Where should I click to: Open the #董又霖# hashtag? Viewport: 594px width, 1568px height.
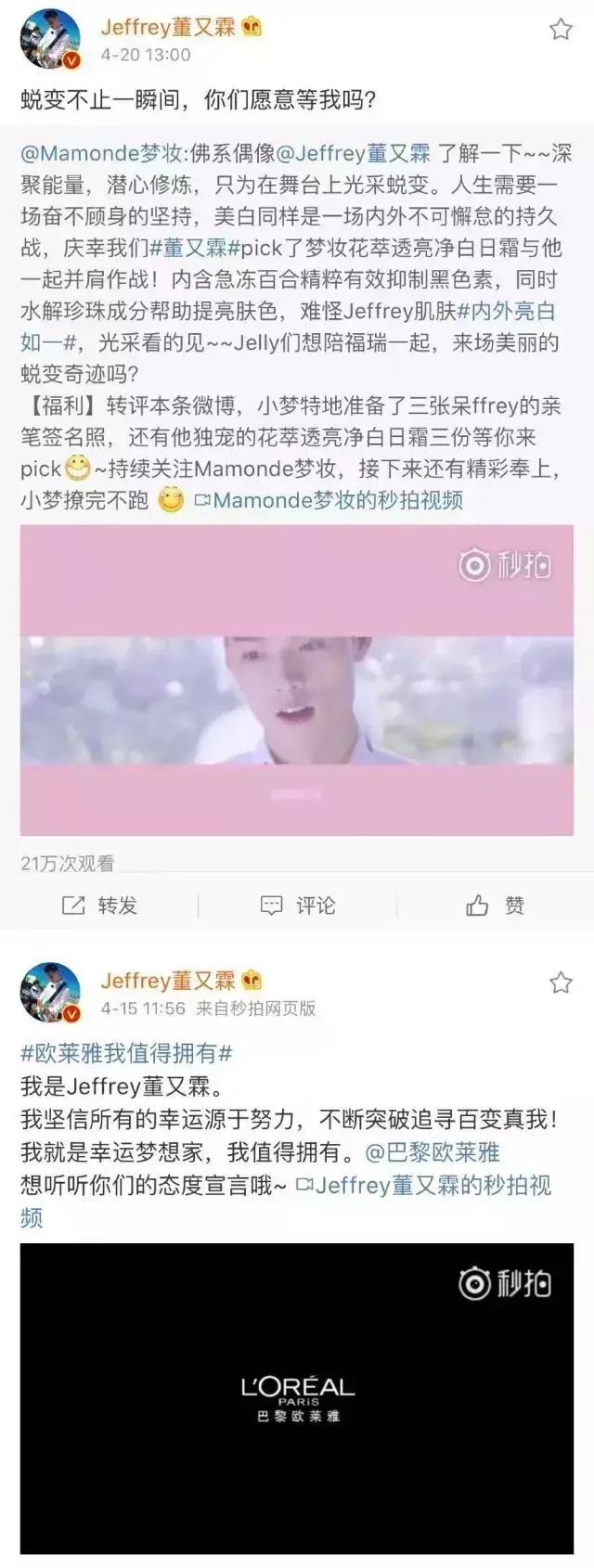click(x=188, y=248)
